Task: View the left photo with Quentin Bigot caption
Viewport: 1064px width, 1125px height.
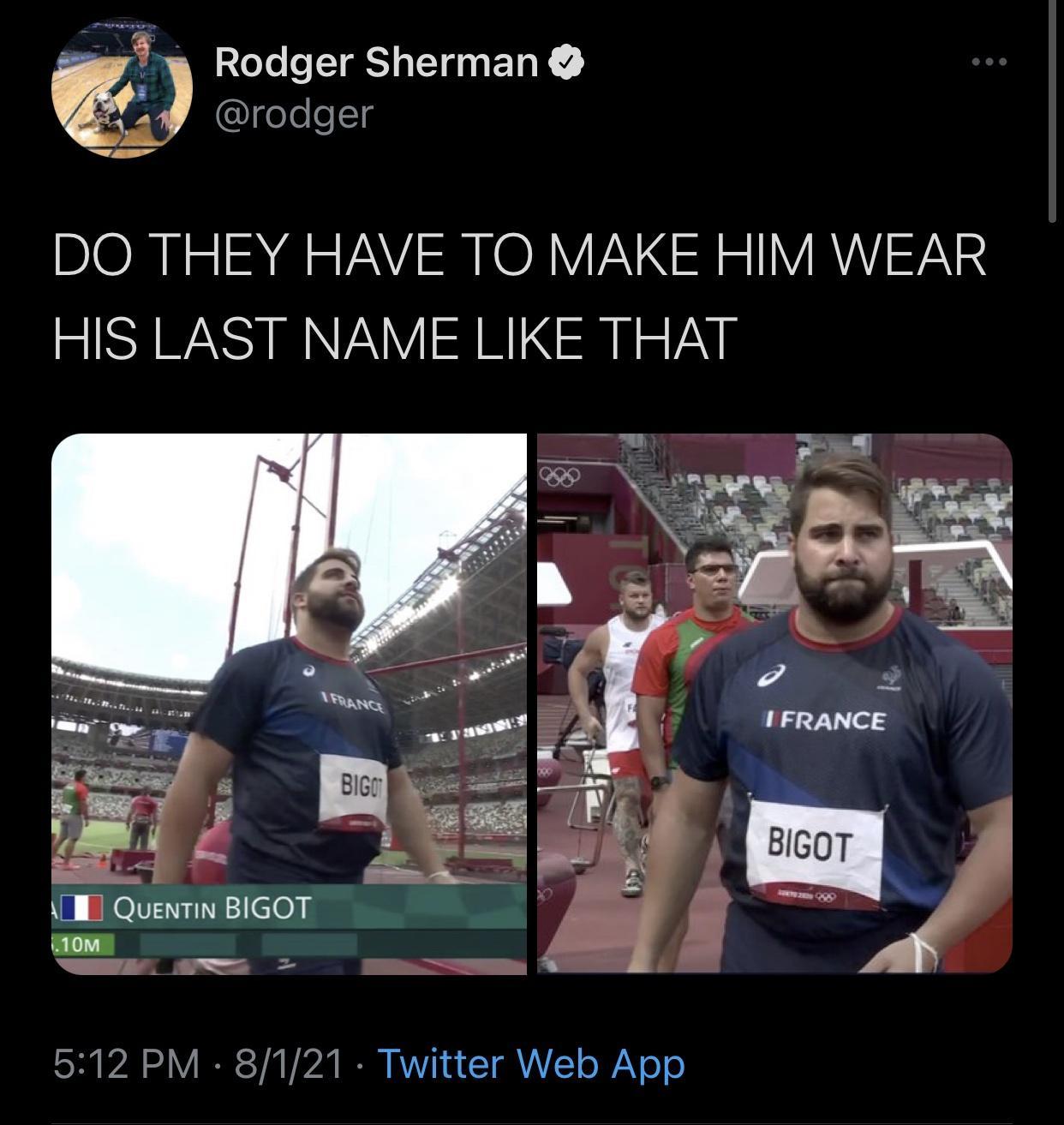Action: click(x=289, y=703)
